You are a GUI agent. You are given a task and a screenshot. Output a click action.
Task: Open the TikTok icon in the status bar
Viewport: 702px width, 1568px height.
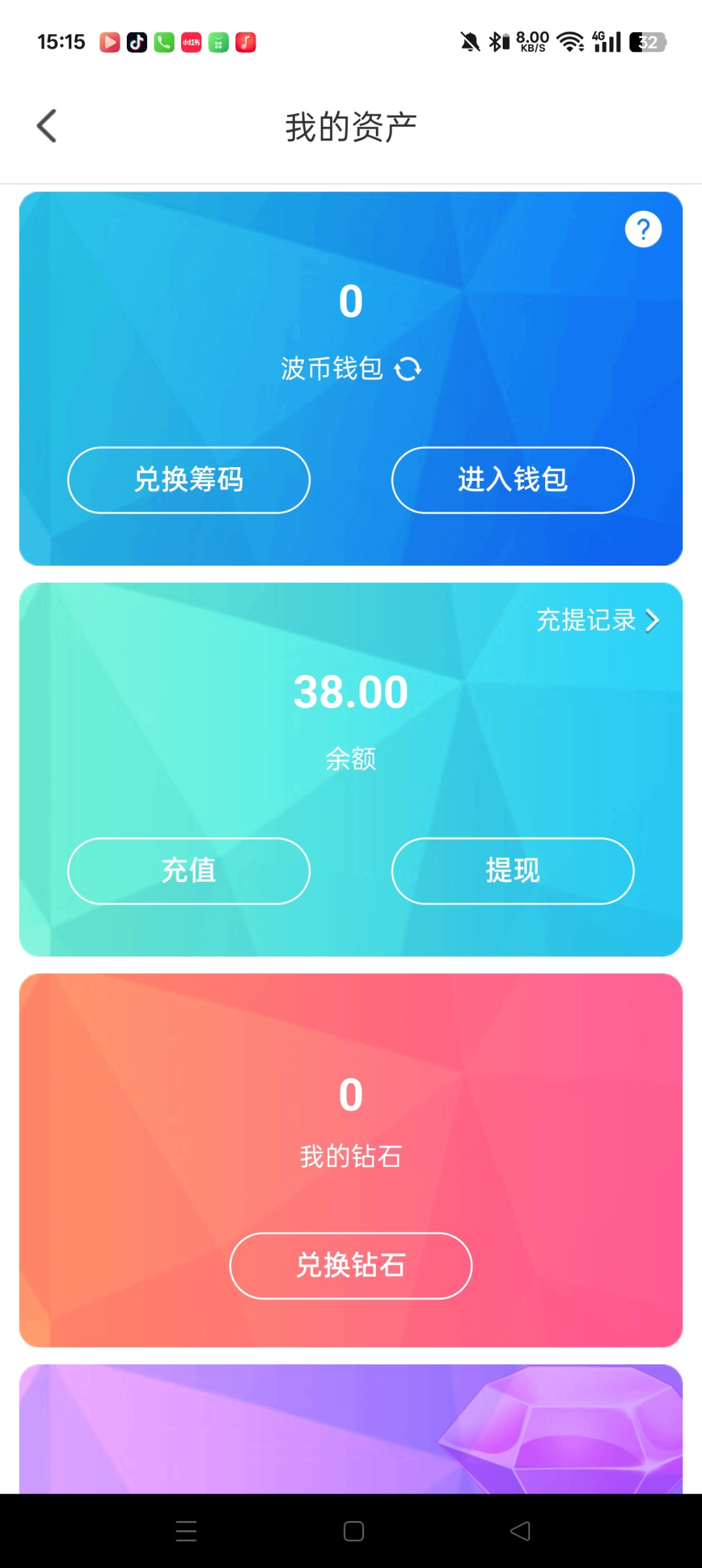pos(137,41)
